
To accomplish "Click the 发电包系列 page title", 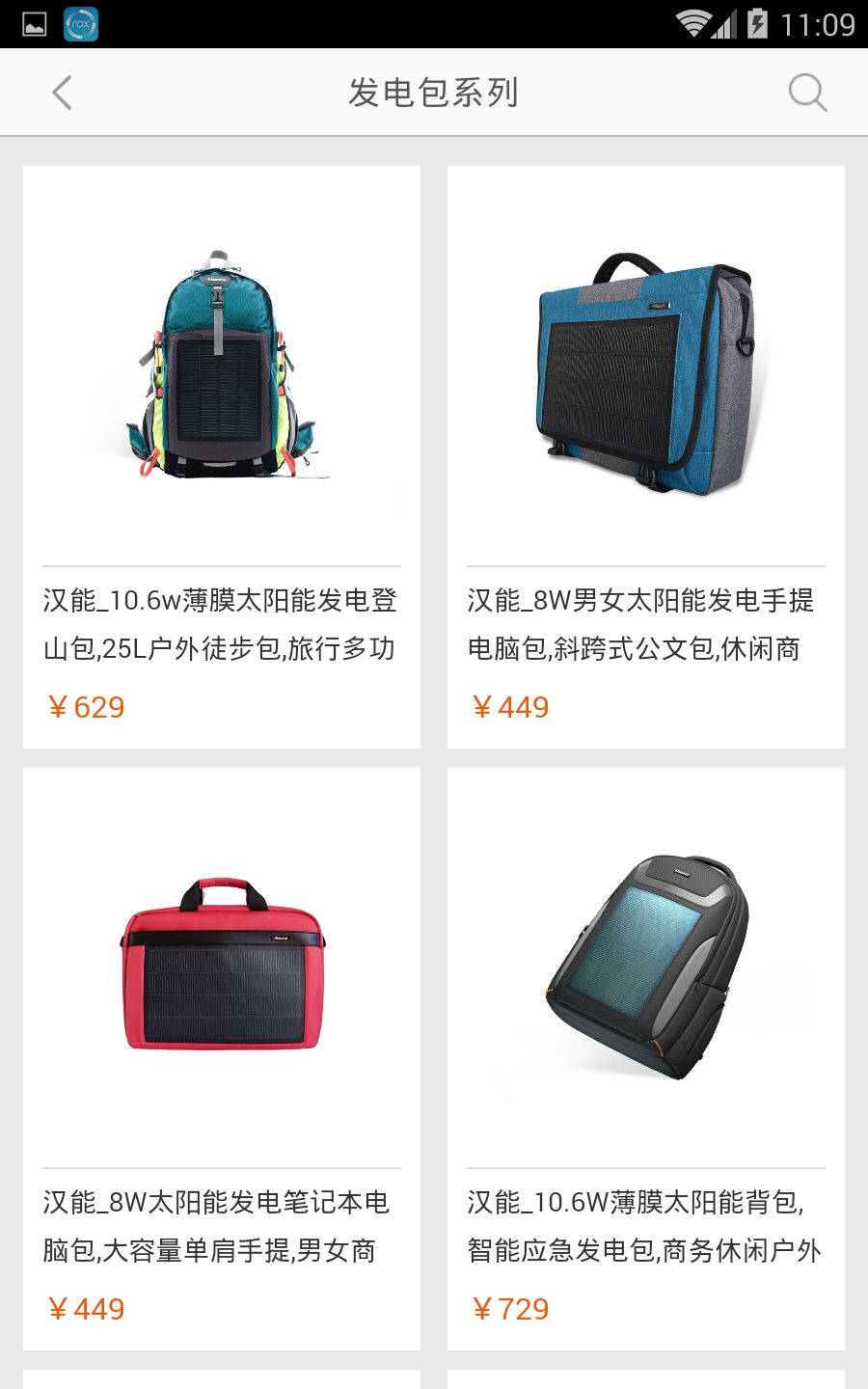I will 434,92.
